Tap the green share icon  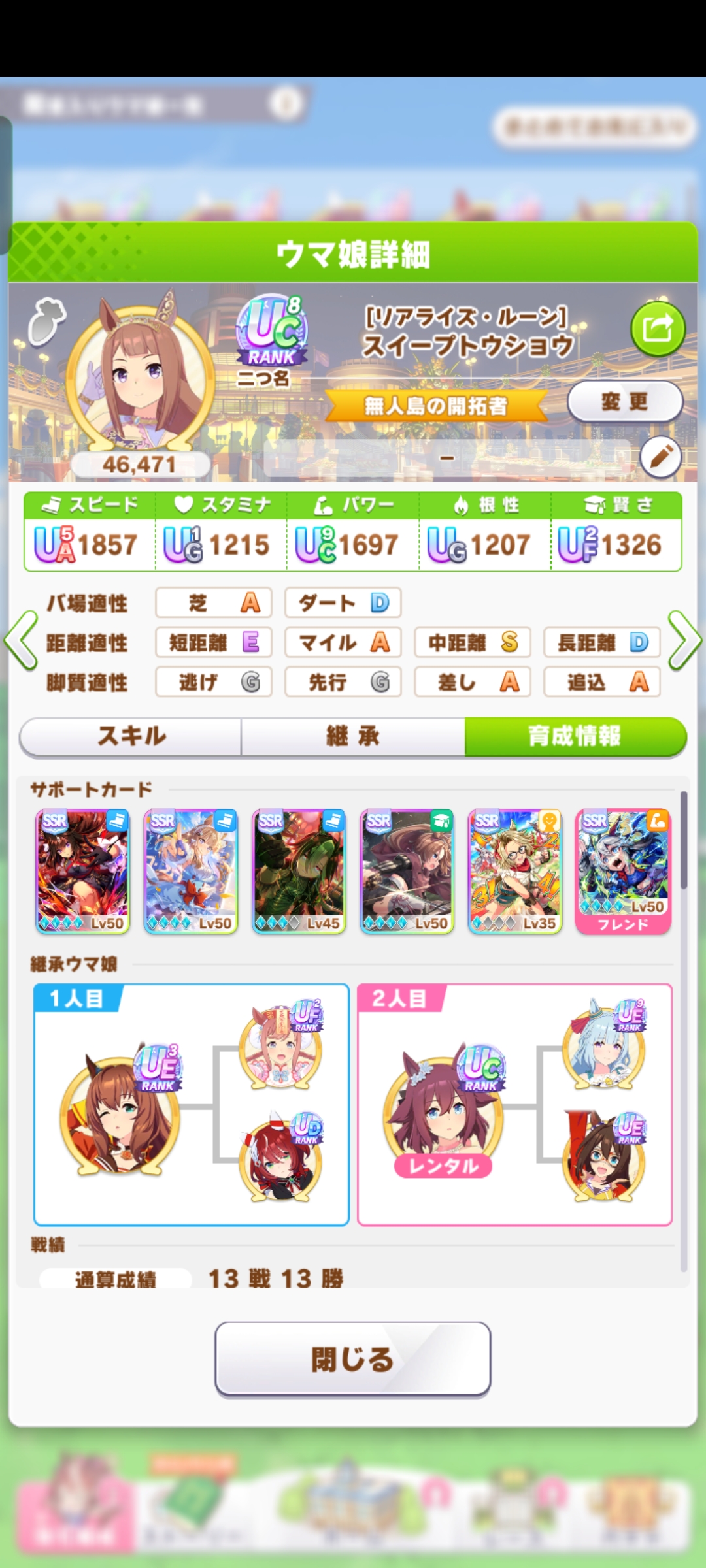[x=658, y=329]
